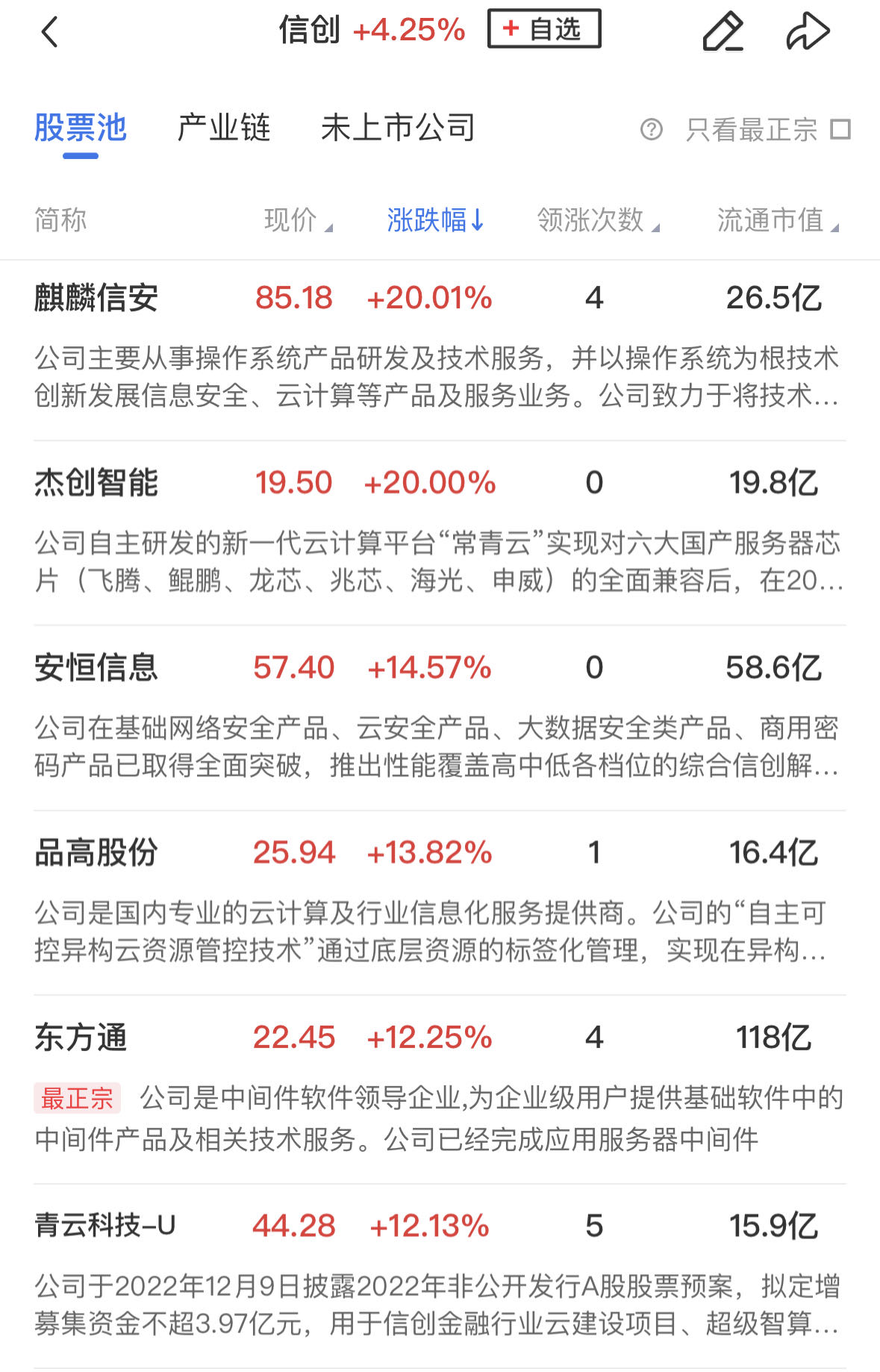Open the help question mark icon
This screenshot has height=1372, width=880.
point(651,130)
